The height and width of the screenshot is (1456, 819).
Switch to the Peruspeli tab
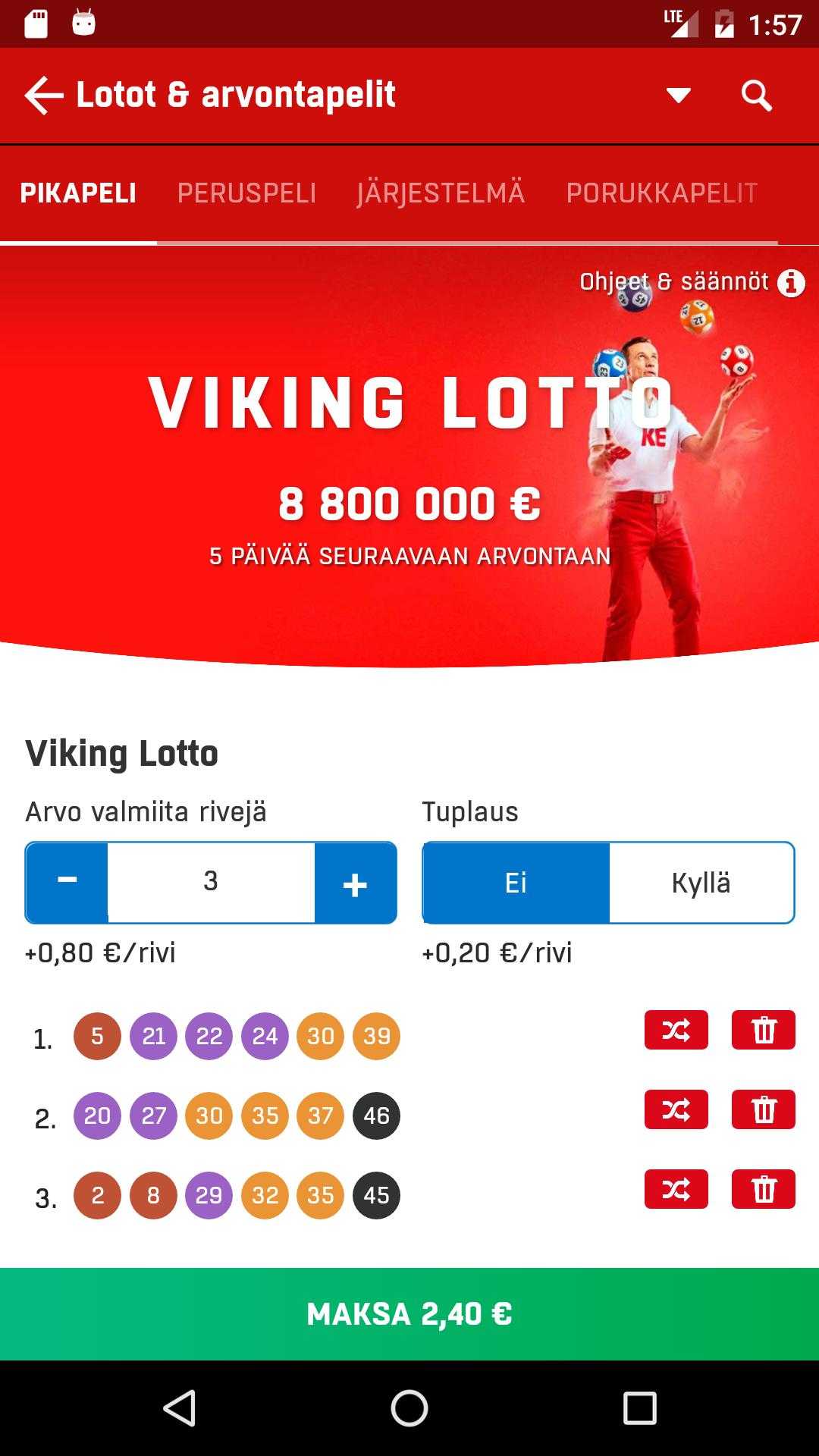coord(246,193)
